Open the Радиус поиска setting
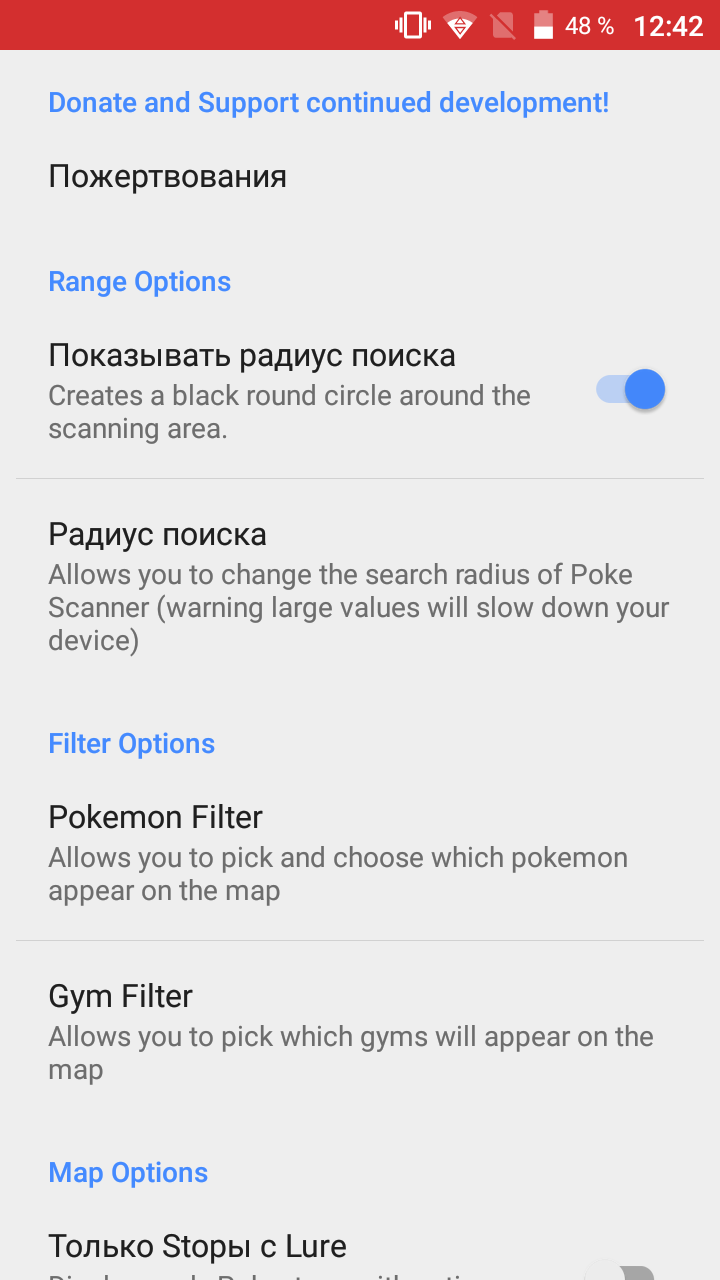Image resolution: width=720 pixels, height=1280 pixels. pyautogui.click(x=360, y=586)
